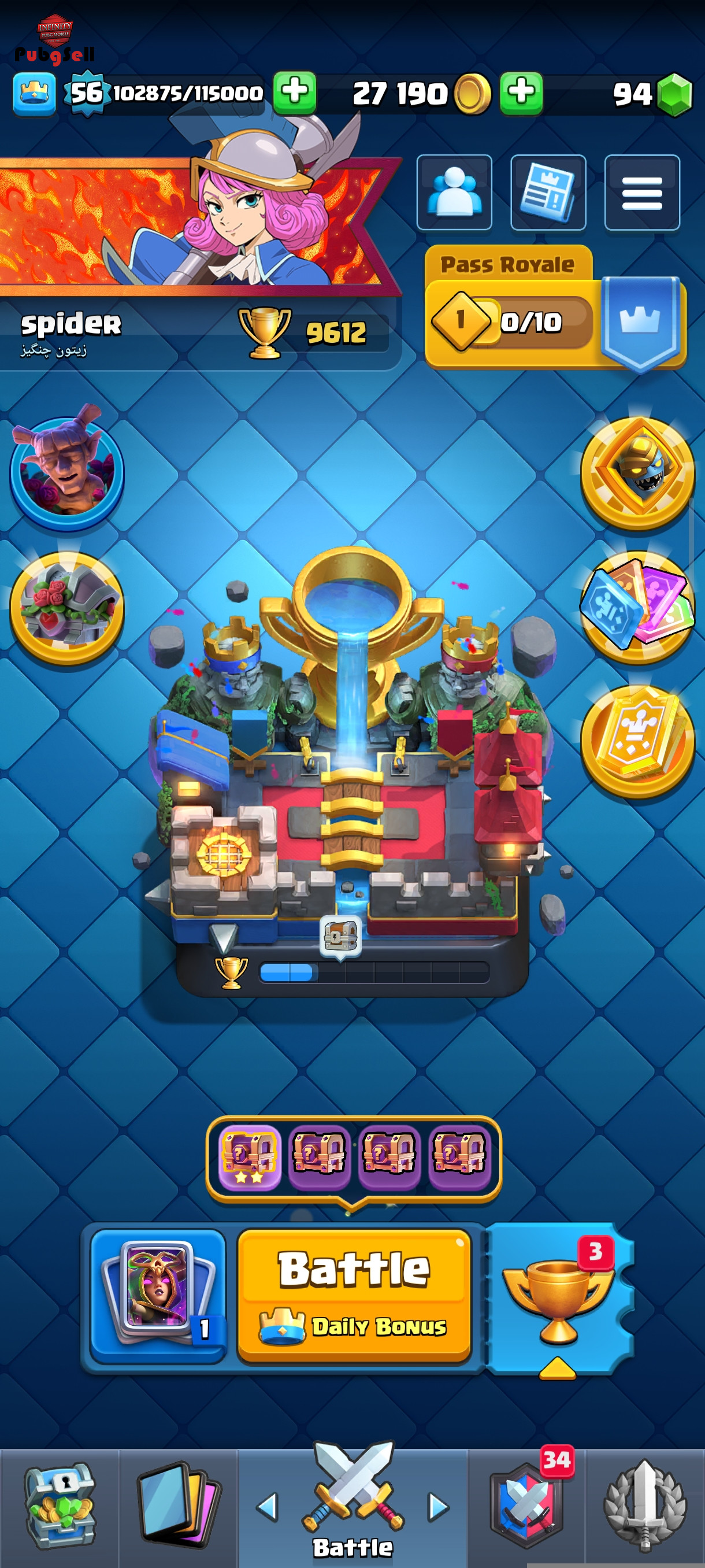This screenshot has width=705, height=1568.
Task: Open the friends icon
Action: (x=454, y=193)
